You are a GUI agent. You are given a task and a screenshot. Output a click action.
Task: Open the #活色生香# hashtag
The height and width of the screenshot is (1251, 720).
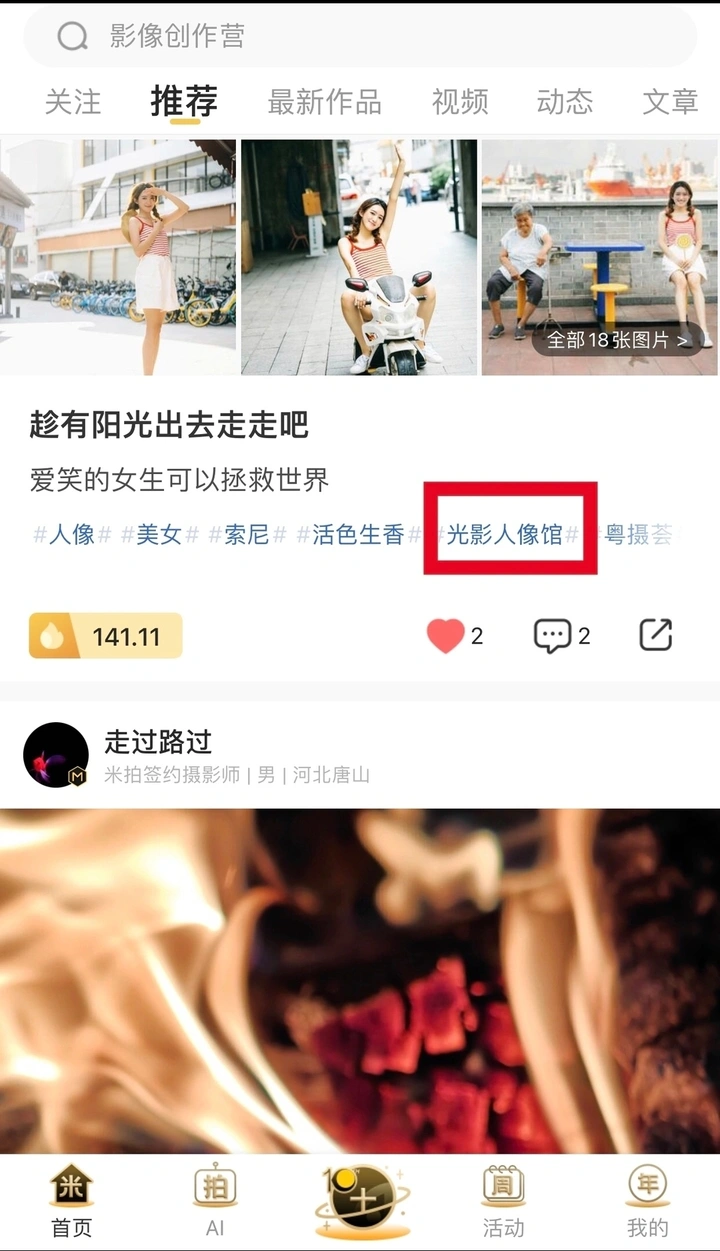[357, 535]
